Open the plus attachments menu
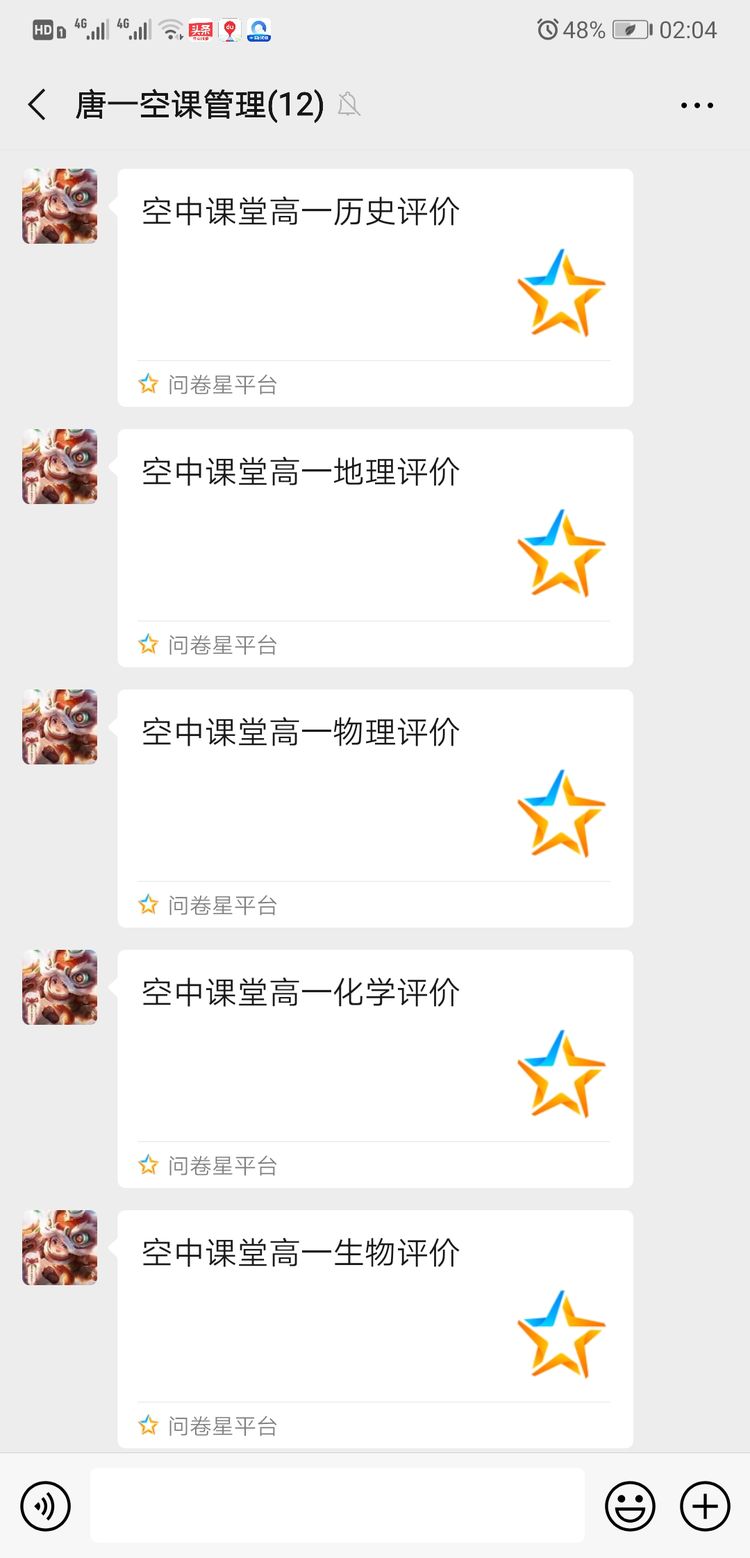The image size is (750, 1558). [x=705, y=1506]
